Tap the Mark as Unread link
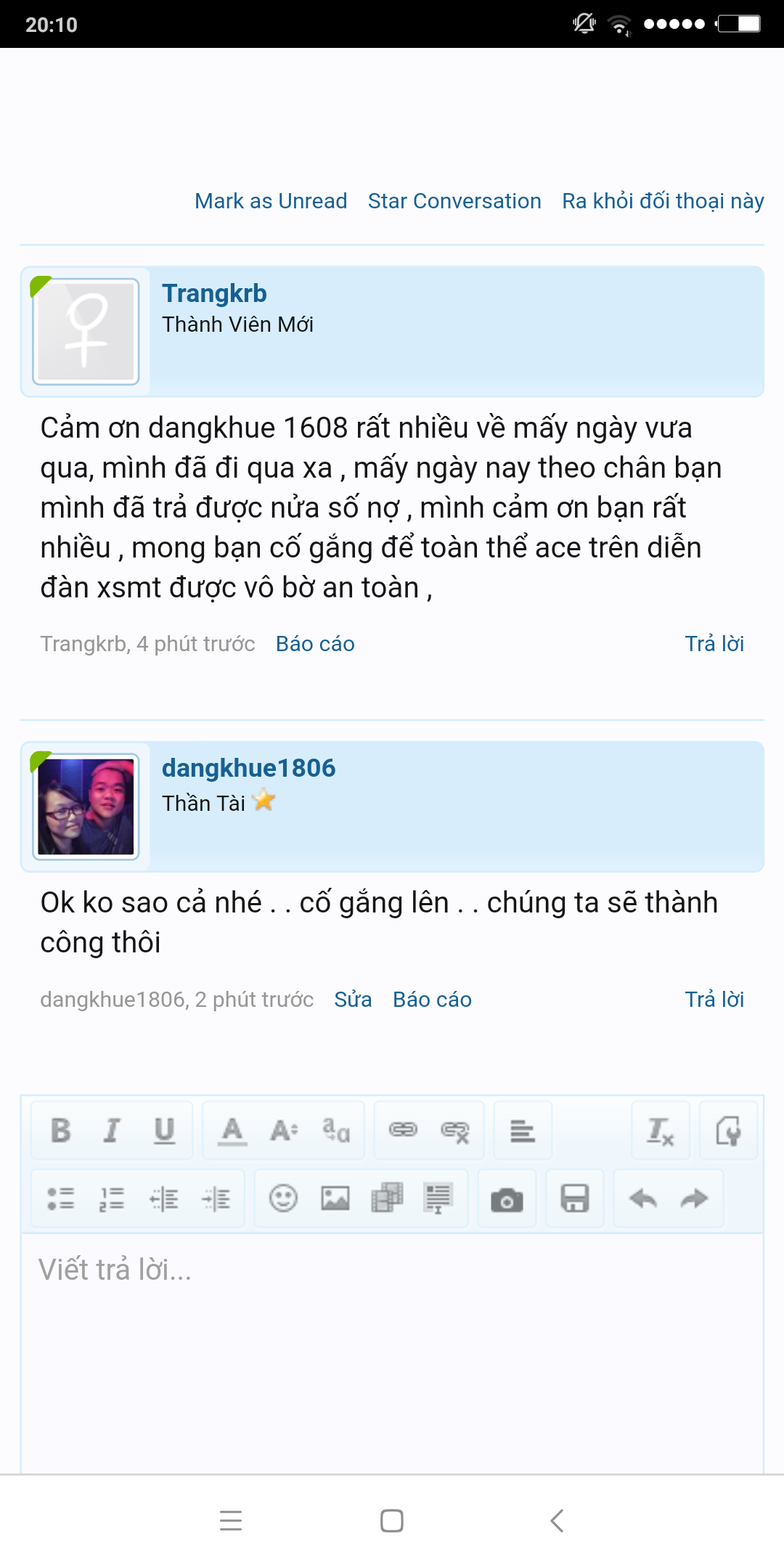The height and width of the screenshot is (1568, 784). coord(271,201)
